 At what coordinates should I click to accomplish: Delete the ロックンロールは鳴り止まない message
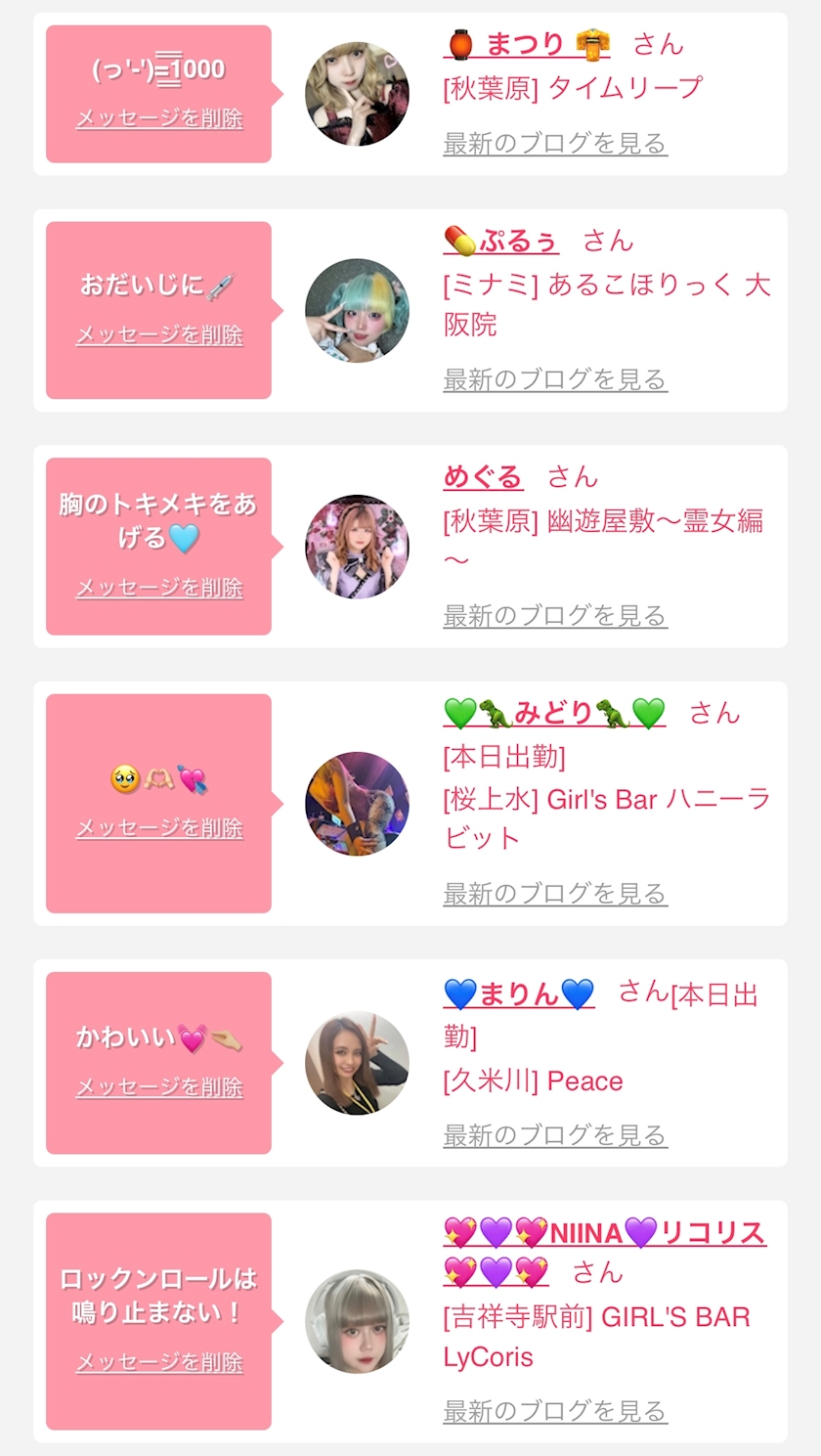159,1363
